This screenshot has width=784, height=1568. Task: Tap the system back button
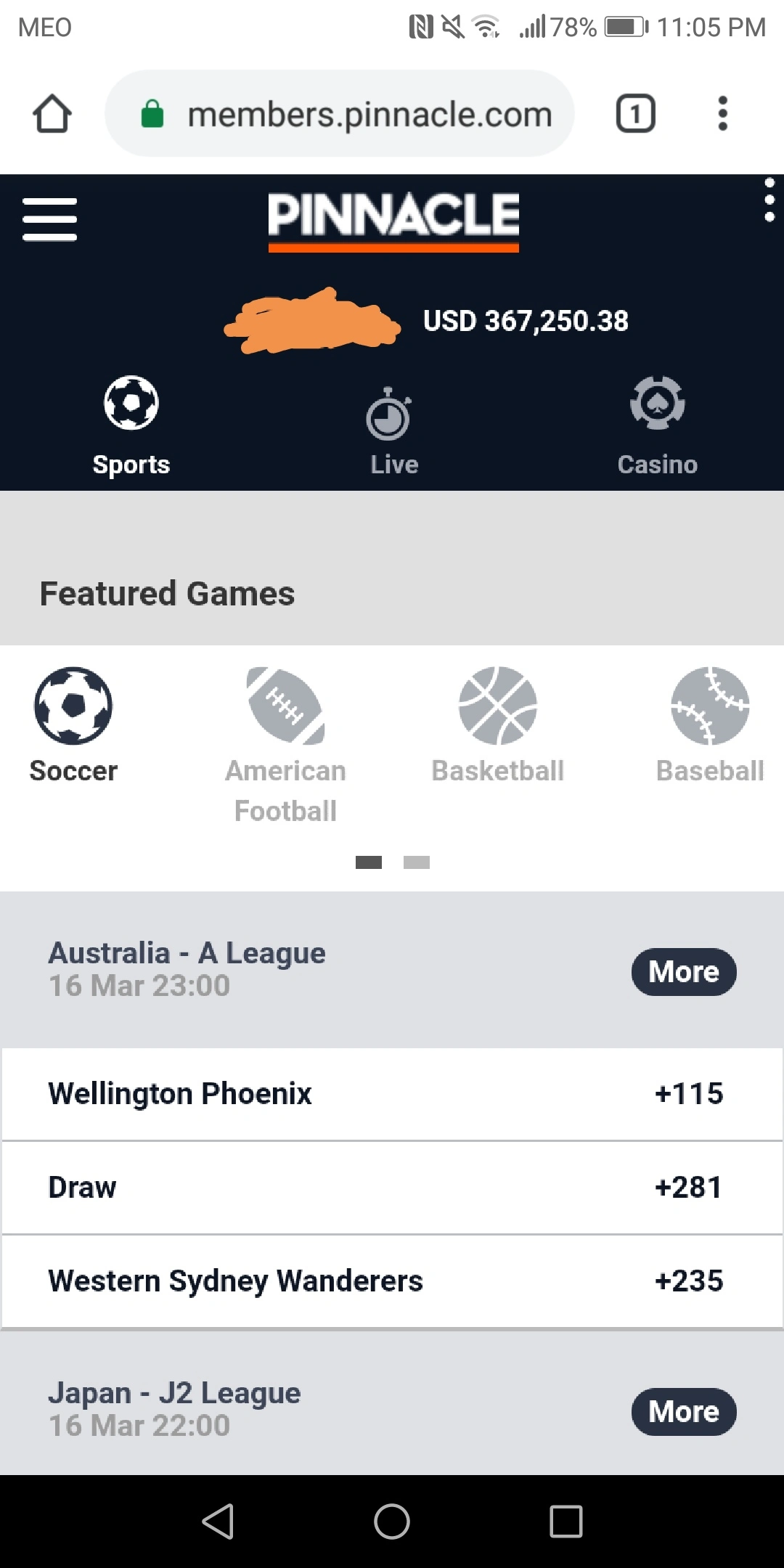218,1522
